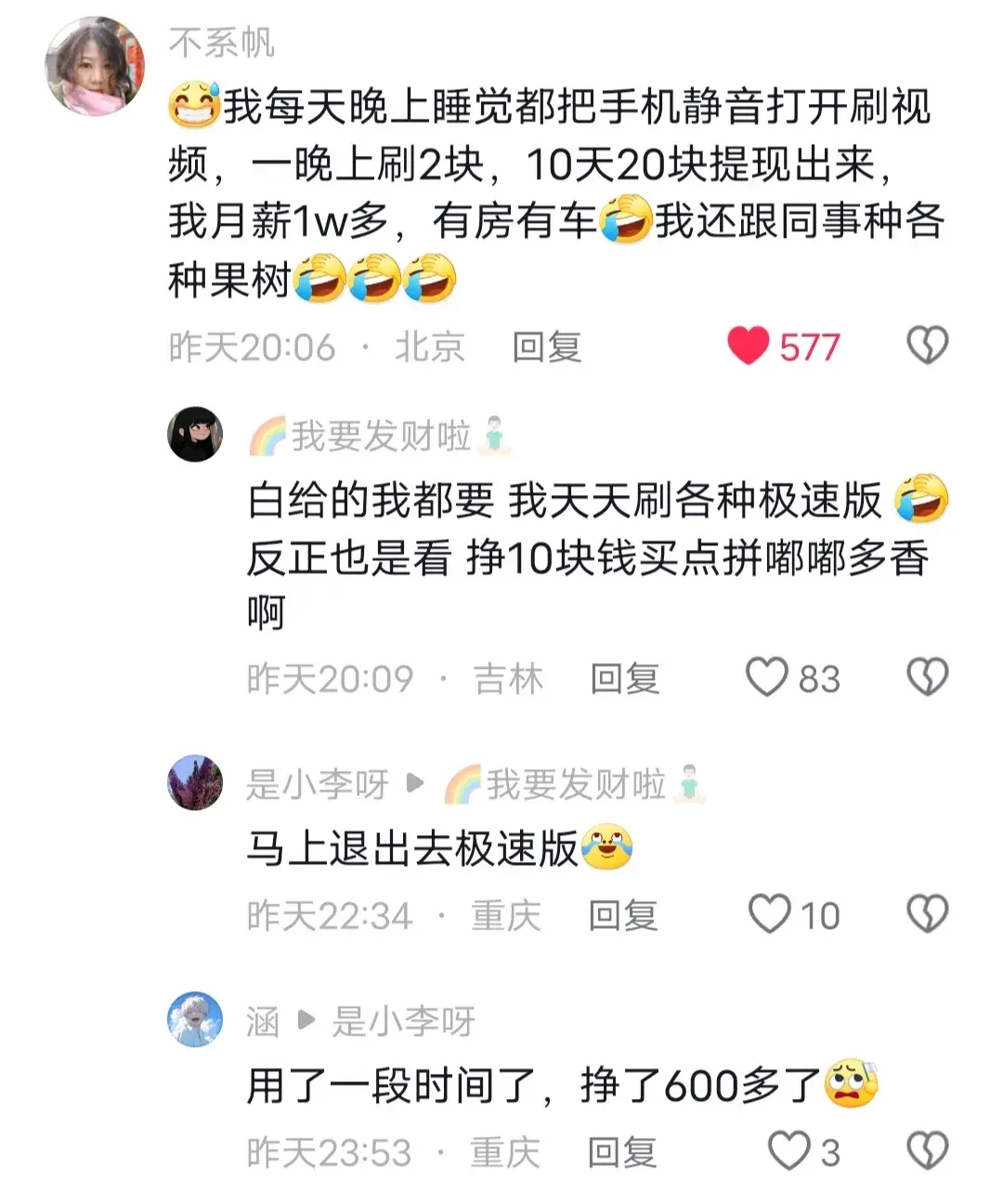Reply to 不系帆's comment
1003x1204 pixels.
546,347
